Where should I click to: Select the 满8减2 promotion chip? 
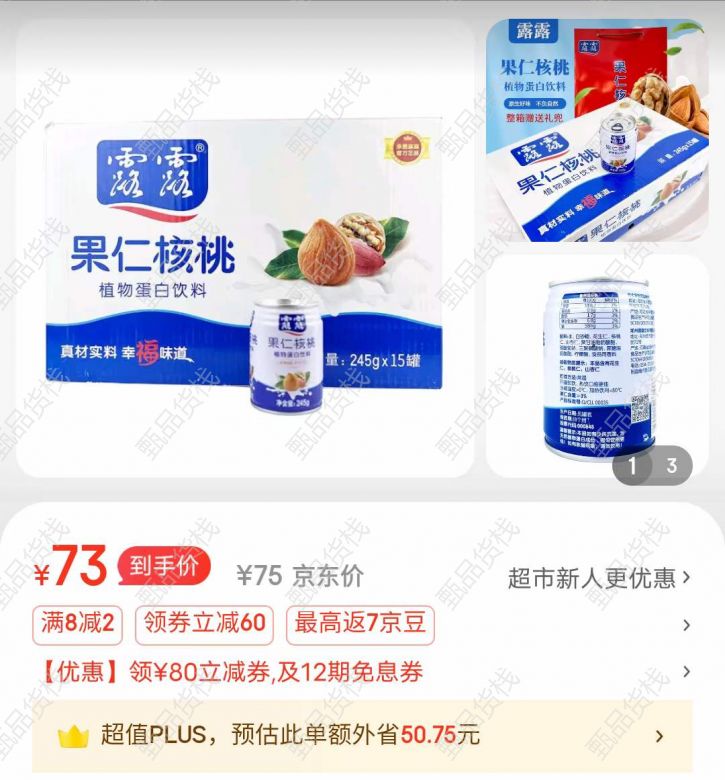[77, 625]
